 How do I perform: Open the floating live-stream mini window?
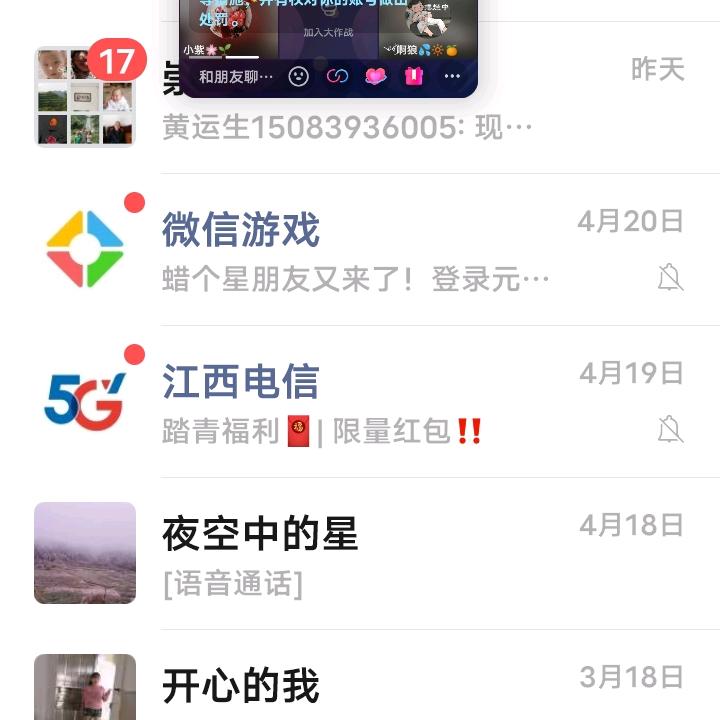click(327, 30)
